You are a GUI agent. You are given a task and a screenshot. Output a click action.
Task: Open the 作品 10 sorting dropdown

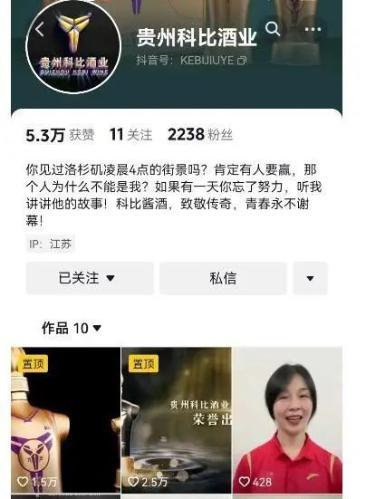pos(71,328)
